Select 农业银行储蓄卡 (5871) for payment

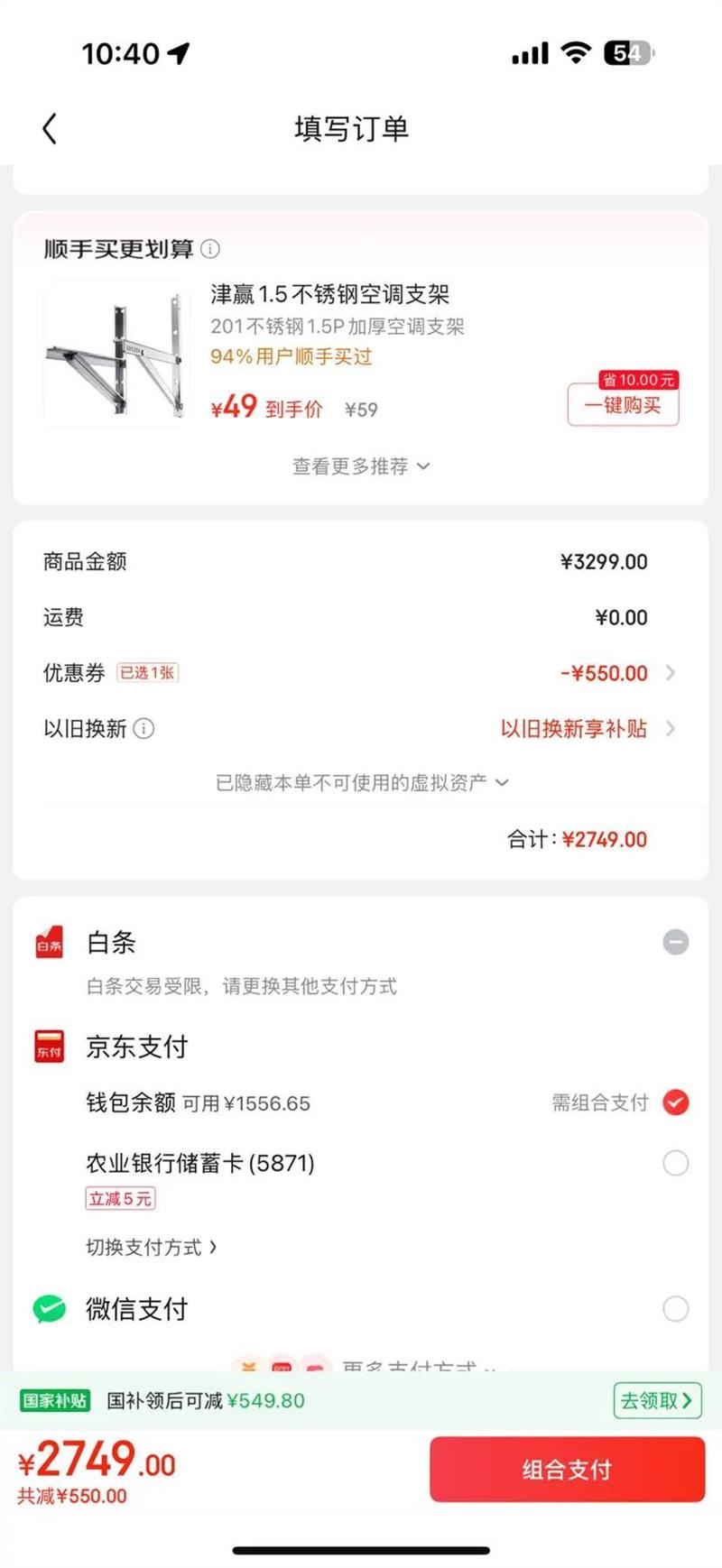tap(675, 1163)
